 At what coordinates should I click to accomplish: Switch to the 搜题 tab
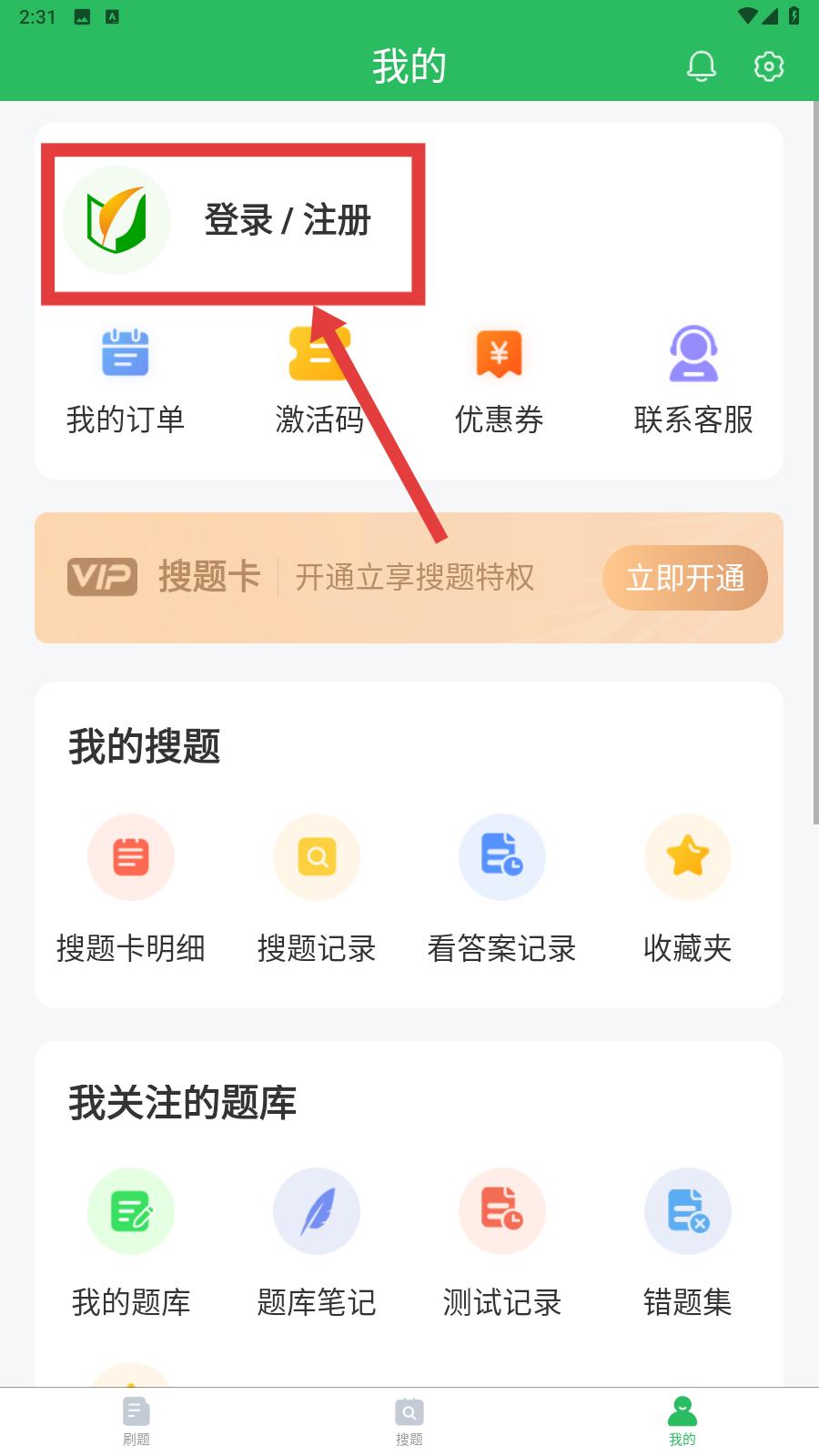point(409,1421)
